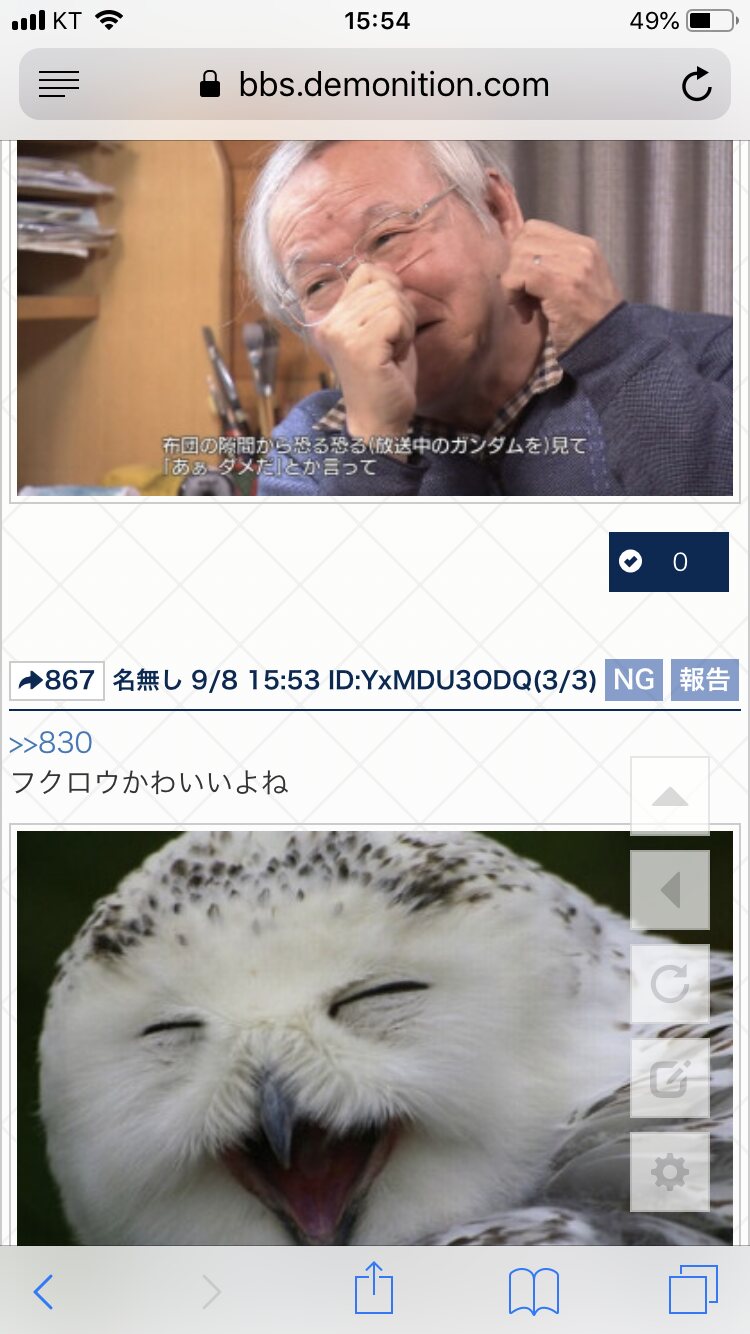
Task: Follow the >>830 anchor link
Action: [50, 743]
